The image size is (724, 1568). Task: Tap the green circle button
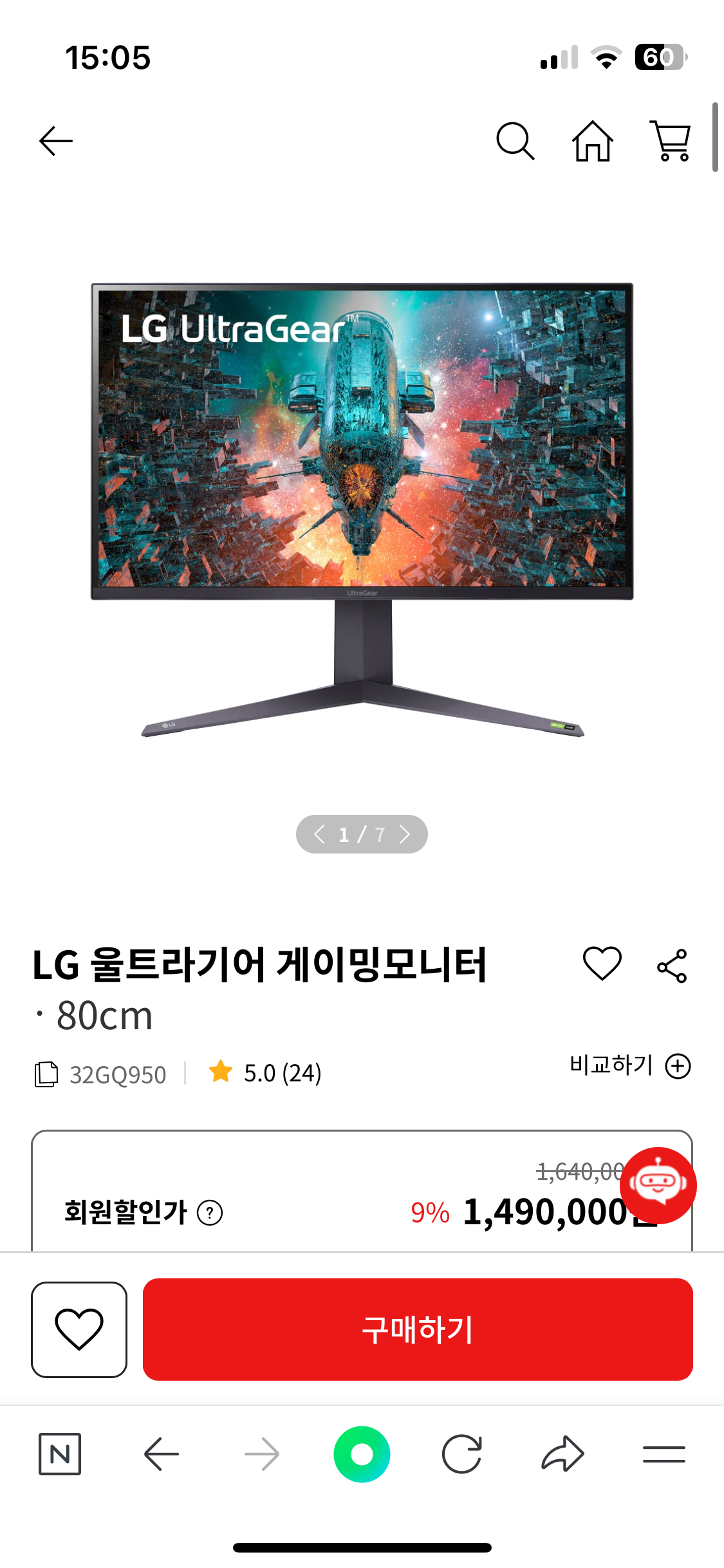pos(362,1454)
